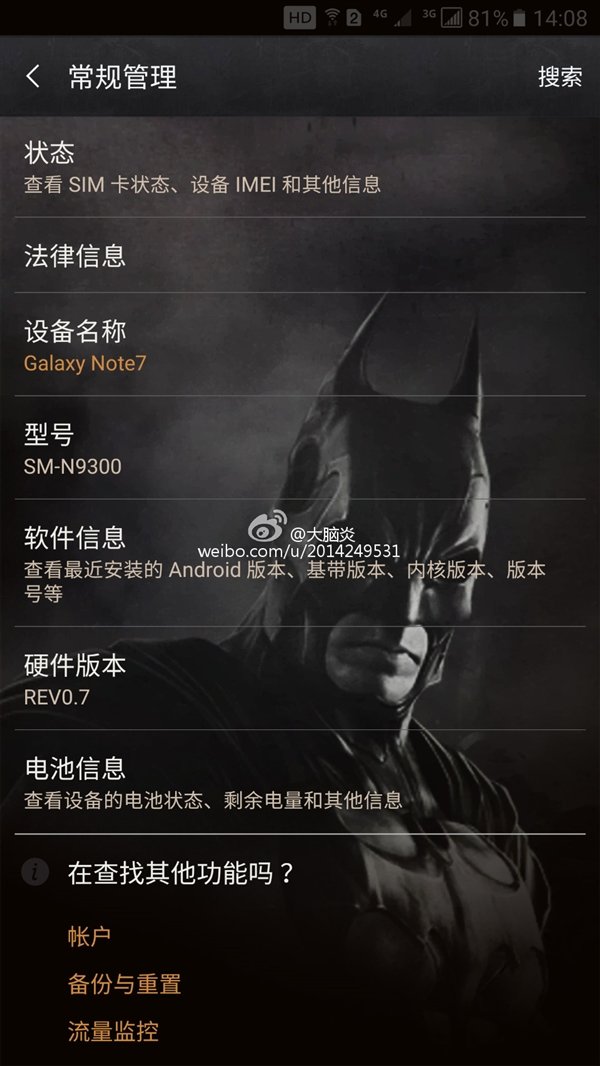This screenshot has height=1066, width=600.
Task: Open 法律信息 legal information
Action: [300, 255]
